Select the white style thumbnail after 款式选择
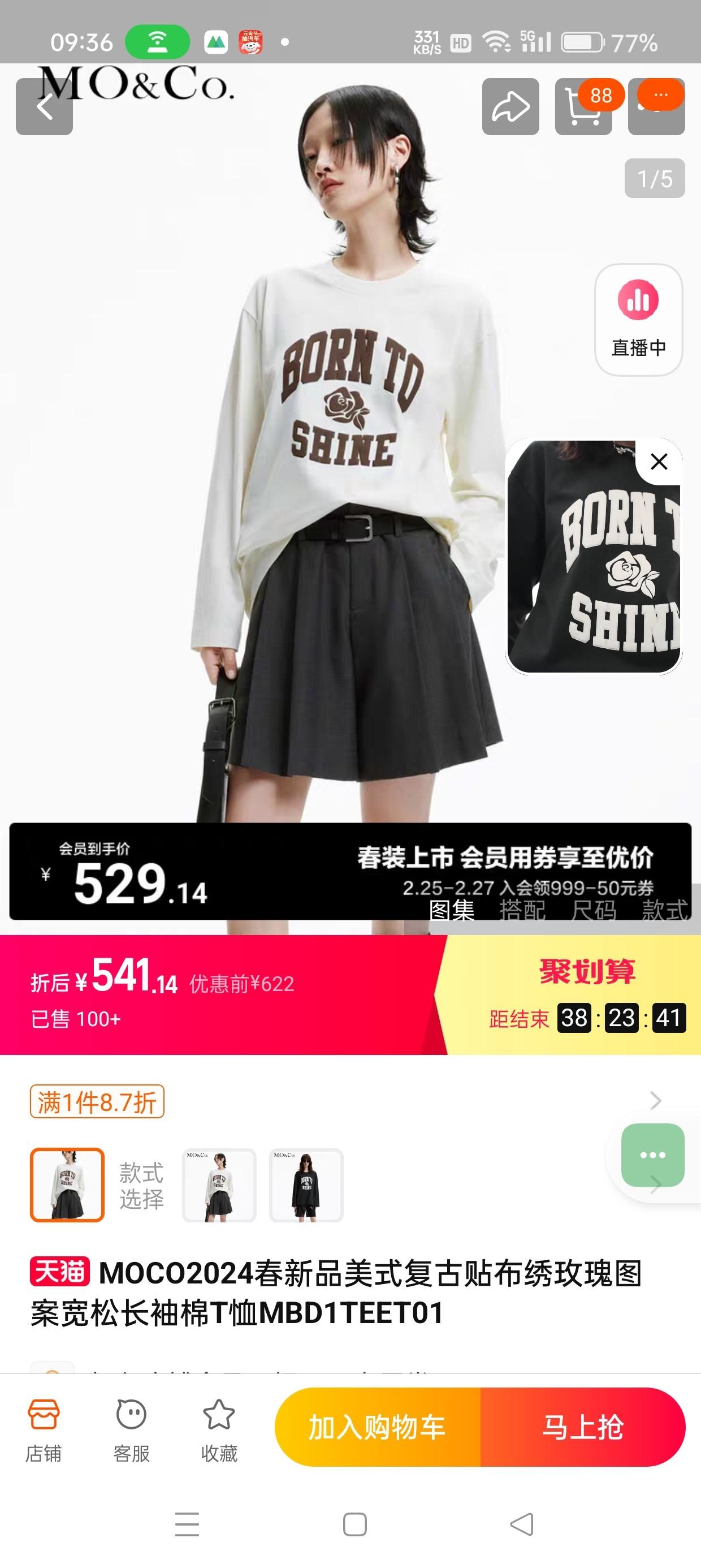Image resolution: width=701 pixels, height=1568 pixels. pyautogui.click(x=219, y=1185)
